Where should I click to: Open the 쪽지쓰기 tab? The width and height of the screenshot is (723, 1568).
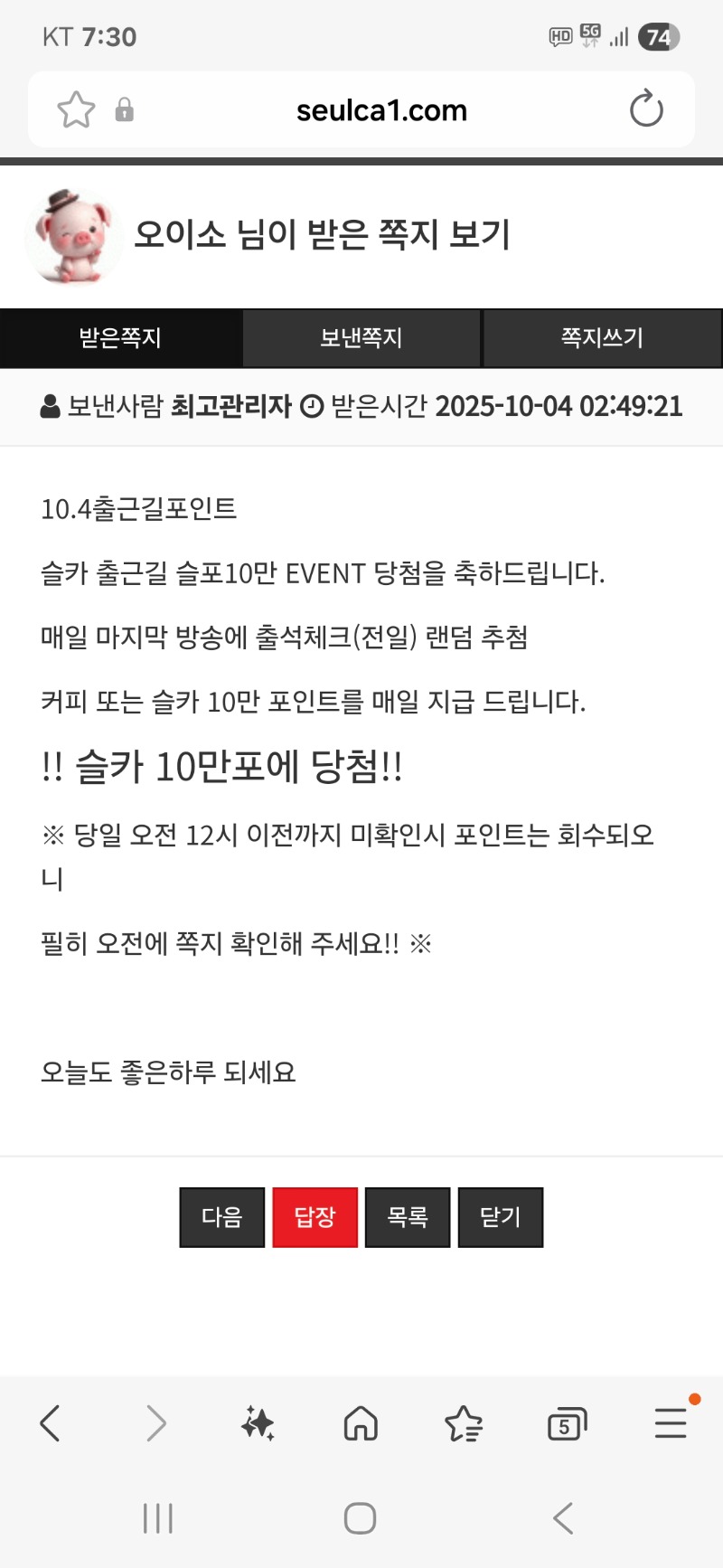click(602, 338)
